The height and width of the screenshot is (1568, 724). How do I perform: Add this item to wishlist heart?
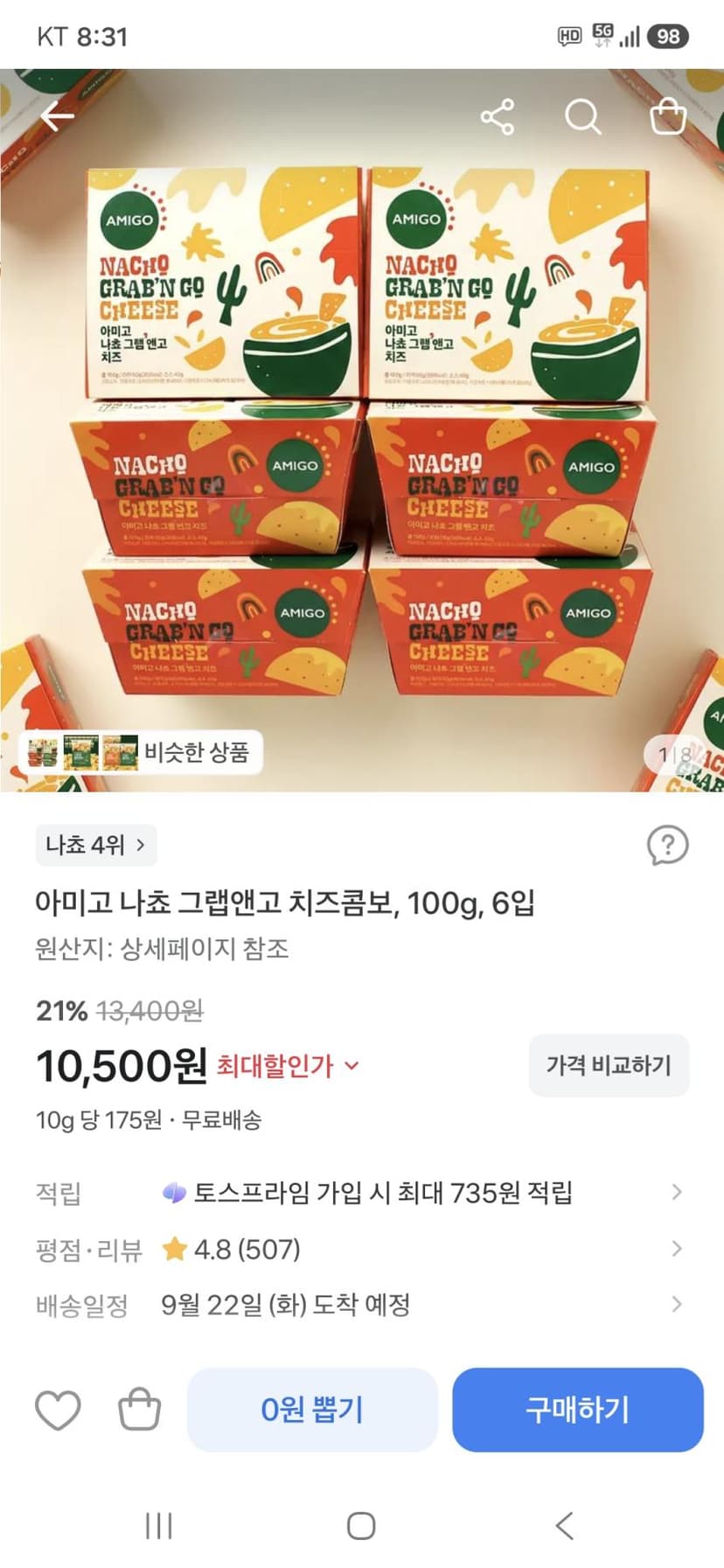(x=58, y=1410)
